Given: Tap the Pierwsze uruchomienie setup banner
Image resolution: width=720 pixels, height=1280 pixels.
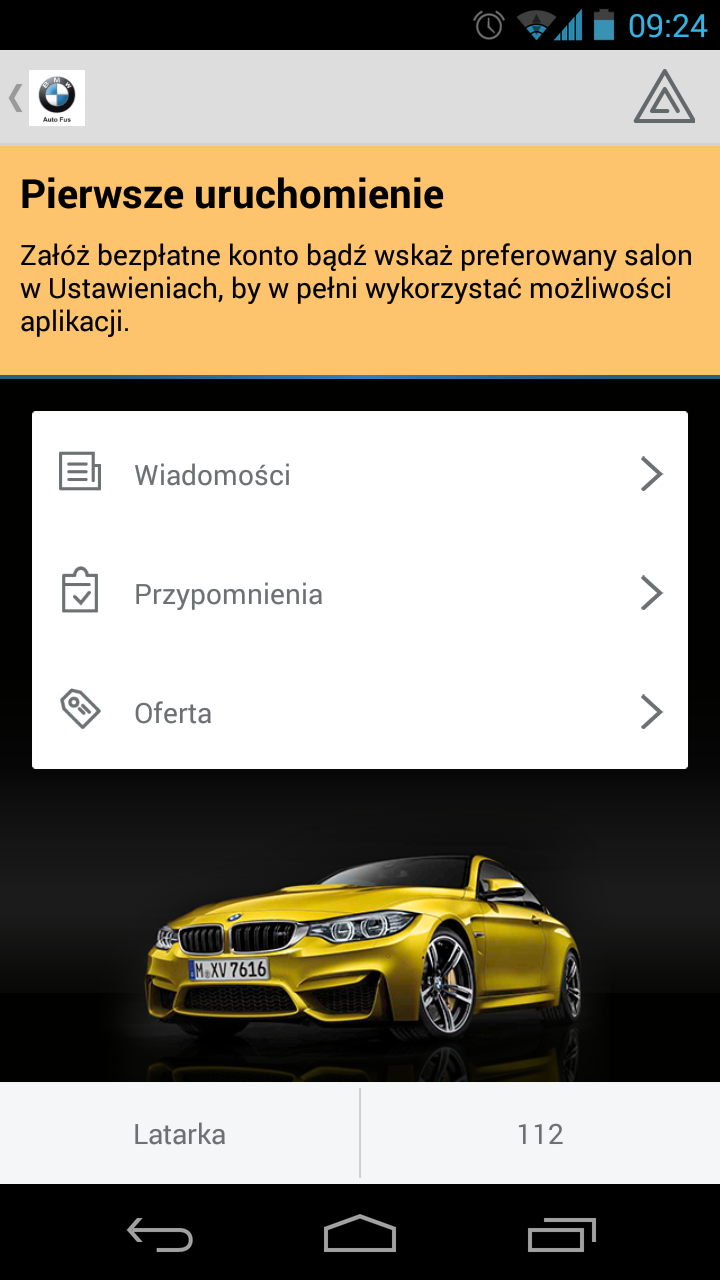Looking at the screenshot, I should tap(360, 260).
